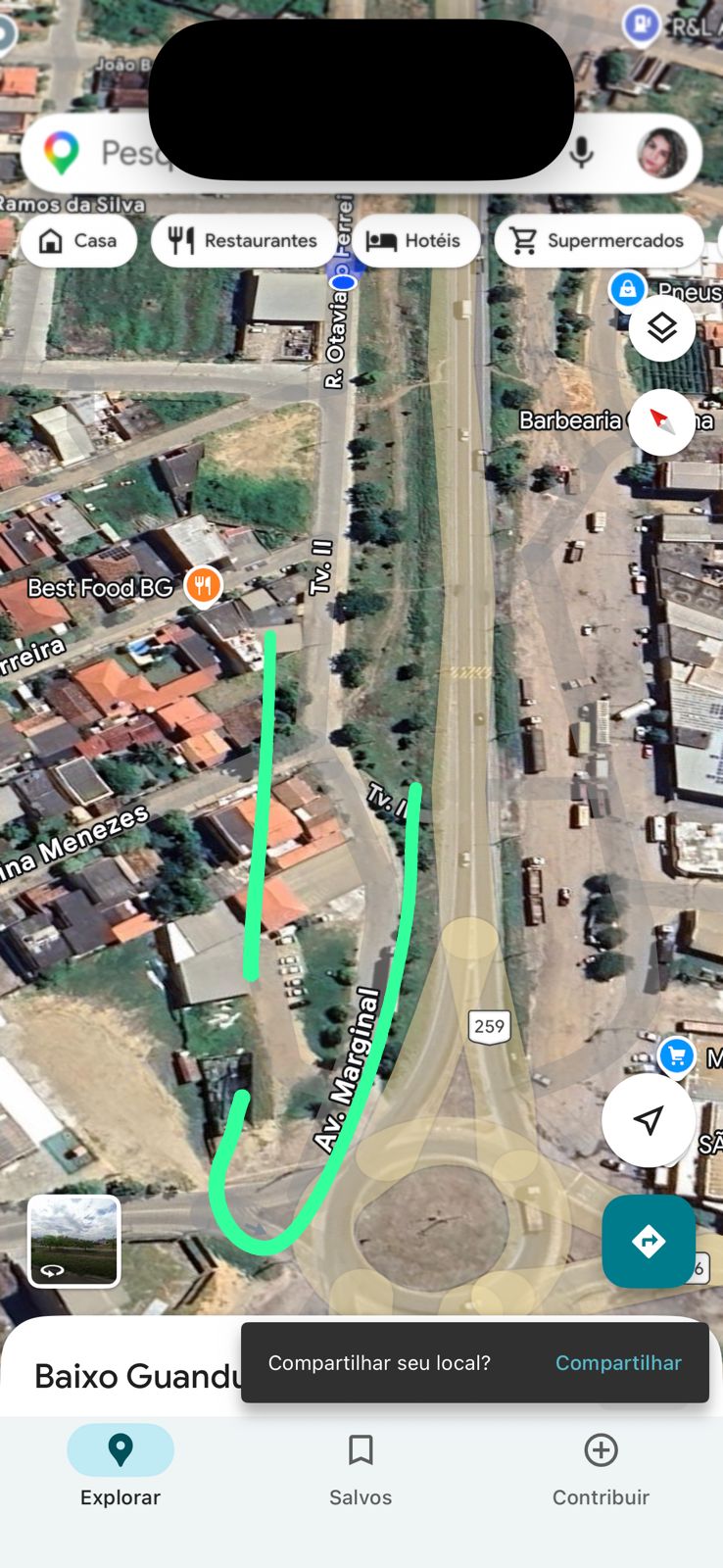Image resolution: width=723 pixels, height=1568 pixels.
Task: Open the account profile picture
Action: tap(662, 153)
